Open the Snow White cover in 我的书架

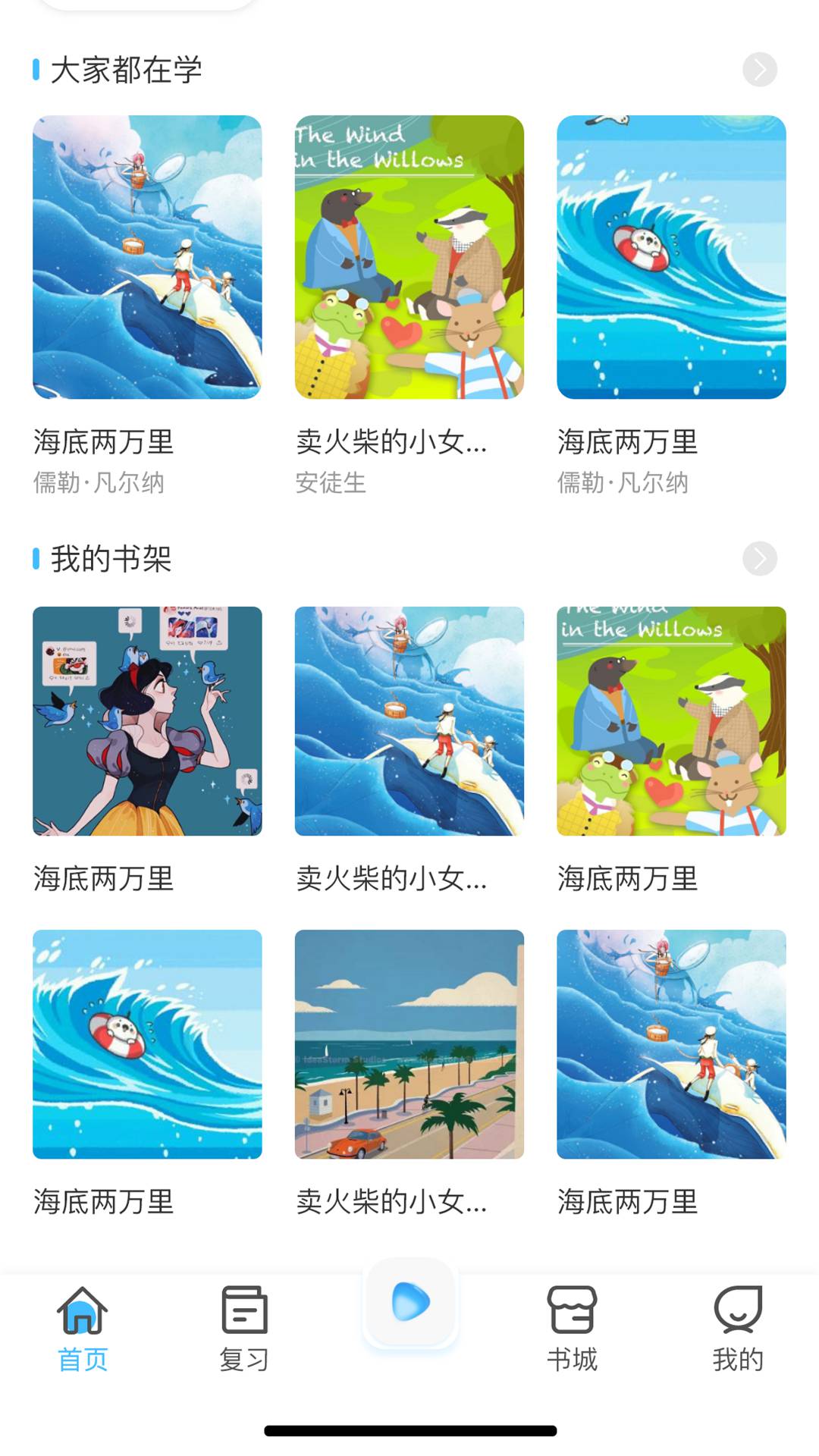[146, 721]
